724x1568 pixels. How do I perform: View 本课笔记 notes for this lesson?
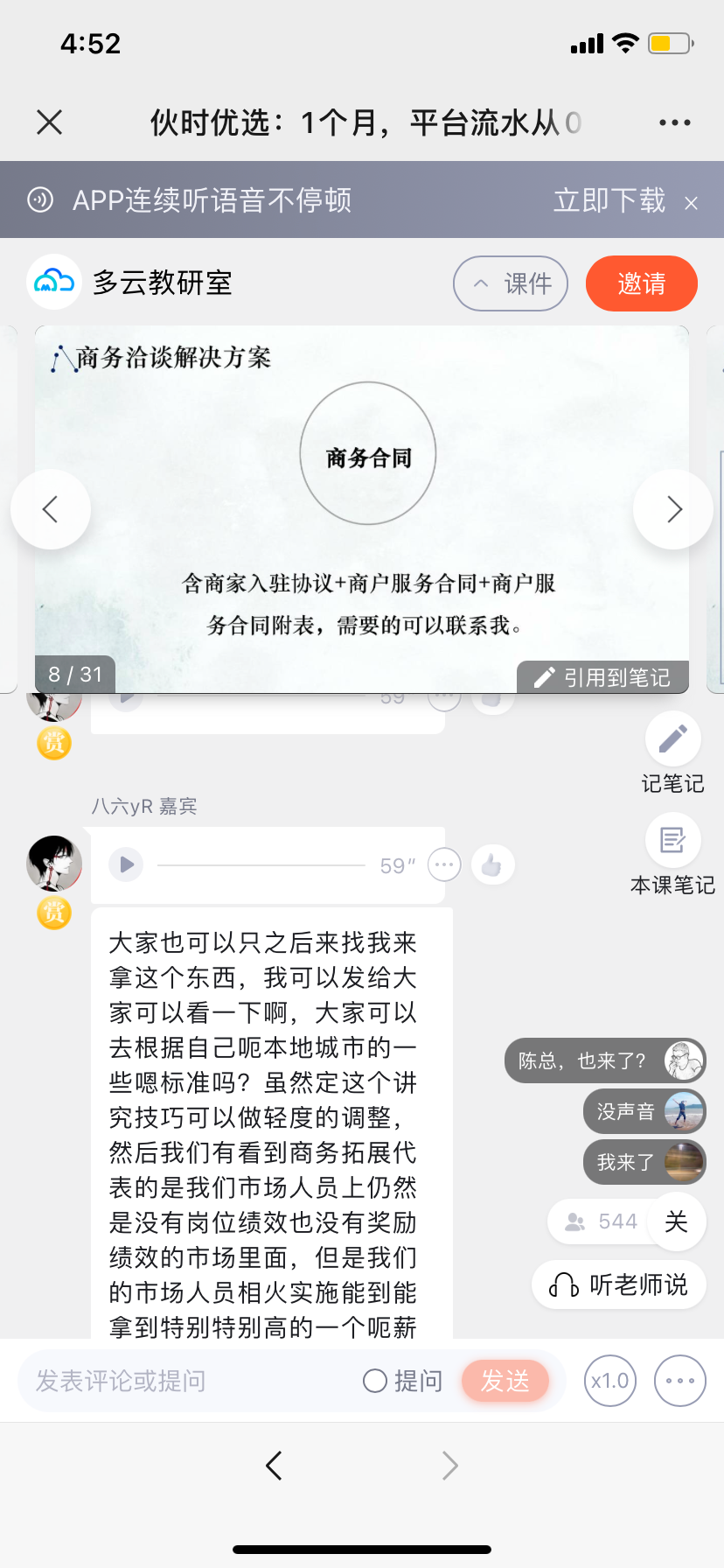[672, 841]
